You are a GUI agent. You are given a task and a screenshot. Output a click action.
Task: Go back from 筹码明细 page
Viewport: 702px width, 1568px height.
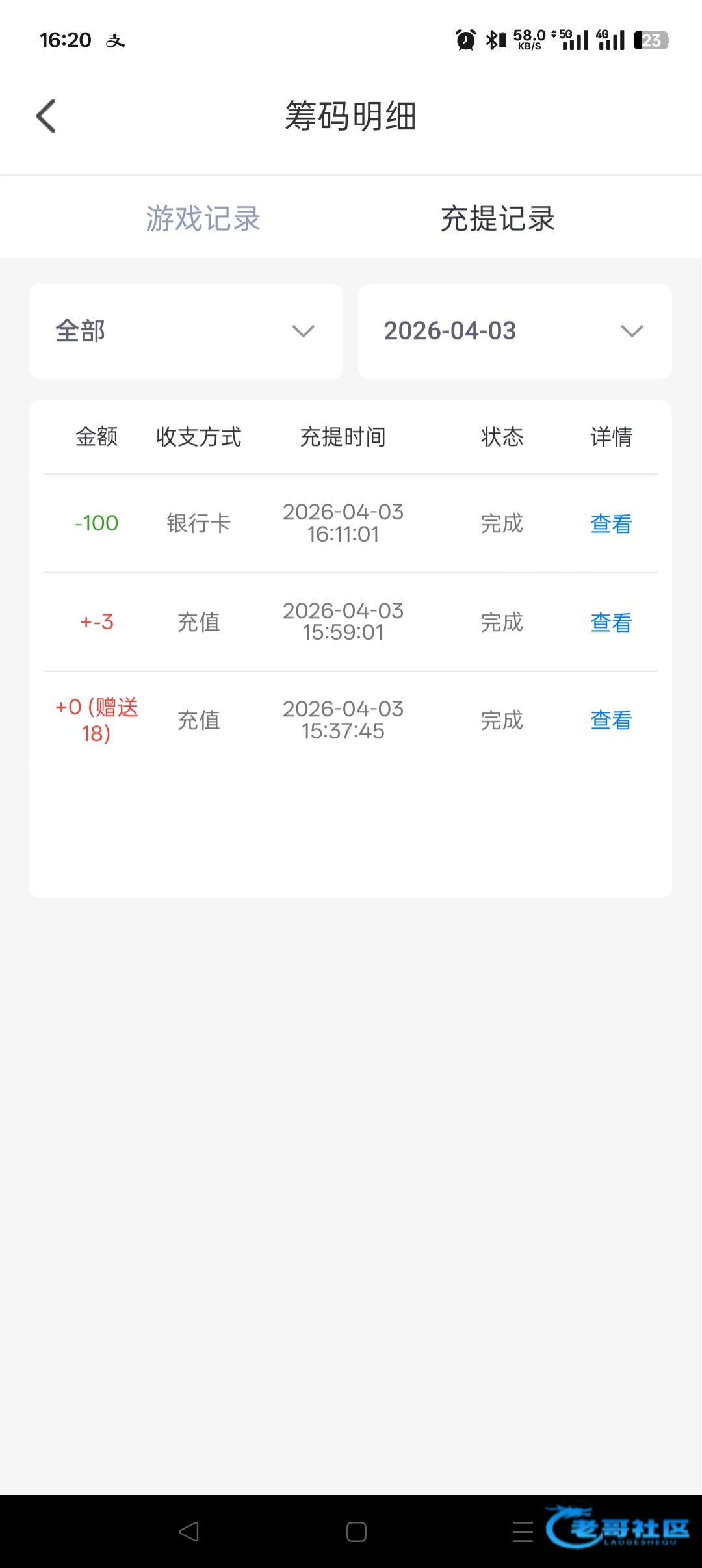[x=46, y=116]
